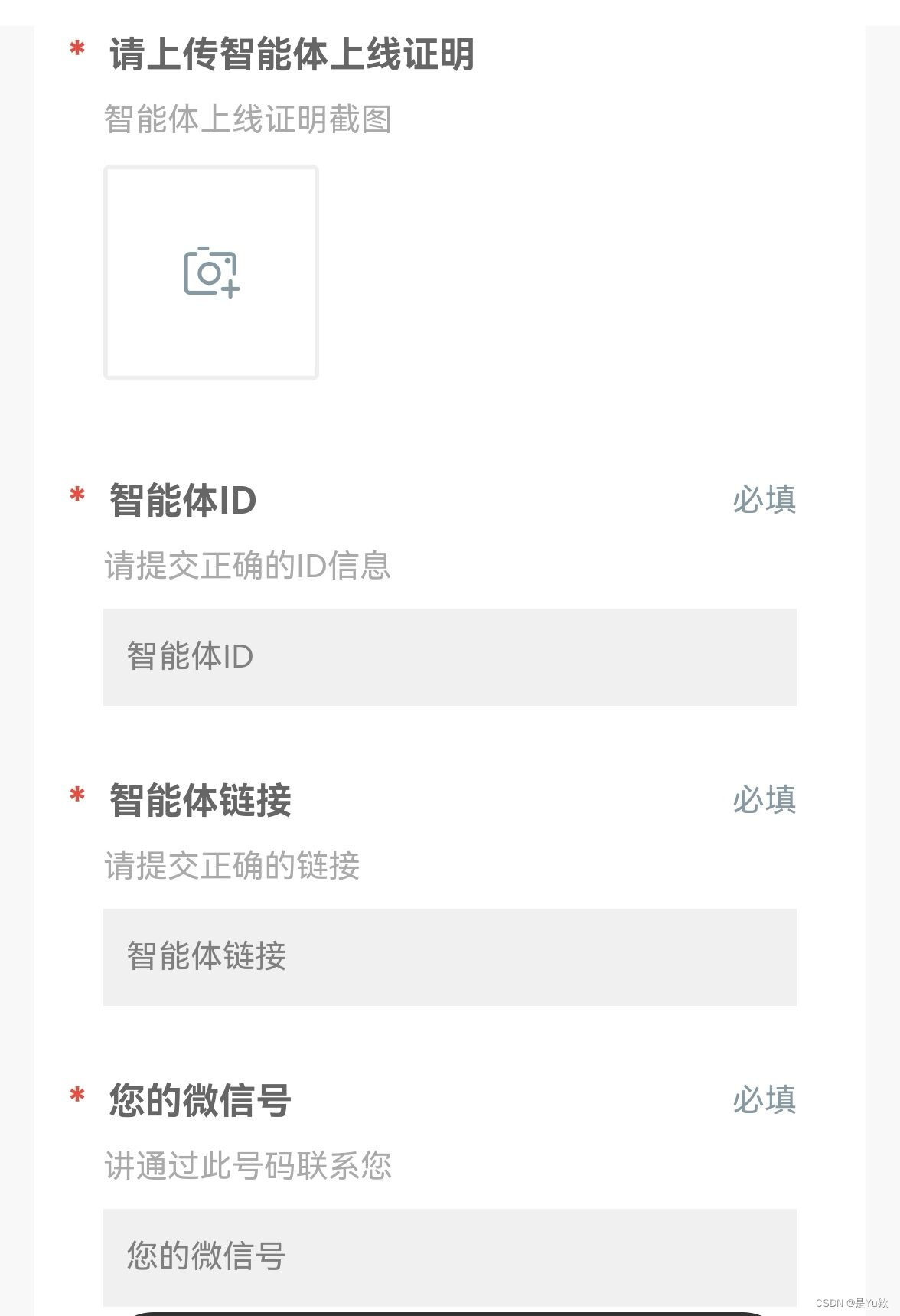Focus the 智能体ID input field
The image size is (900, 1316).
[450, 657]
